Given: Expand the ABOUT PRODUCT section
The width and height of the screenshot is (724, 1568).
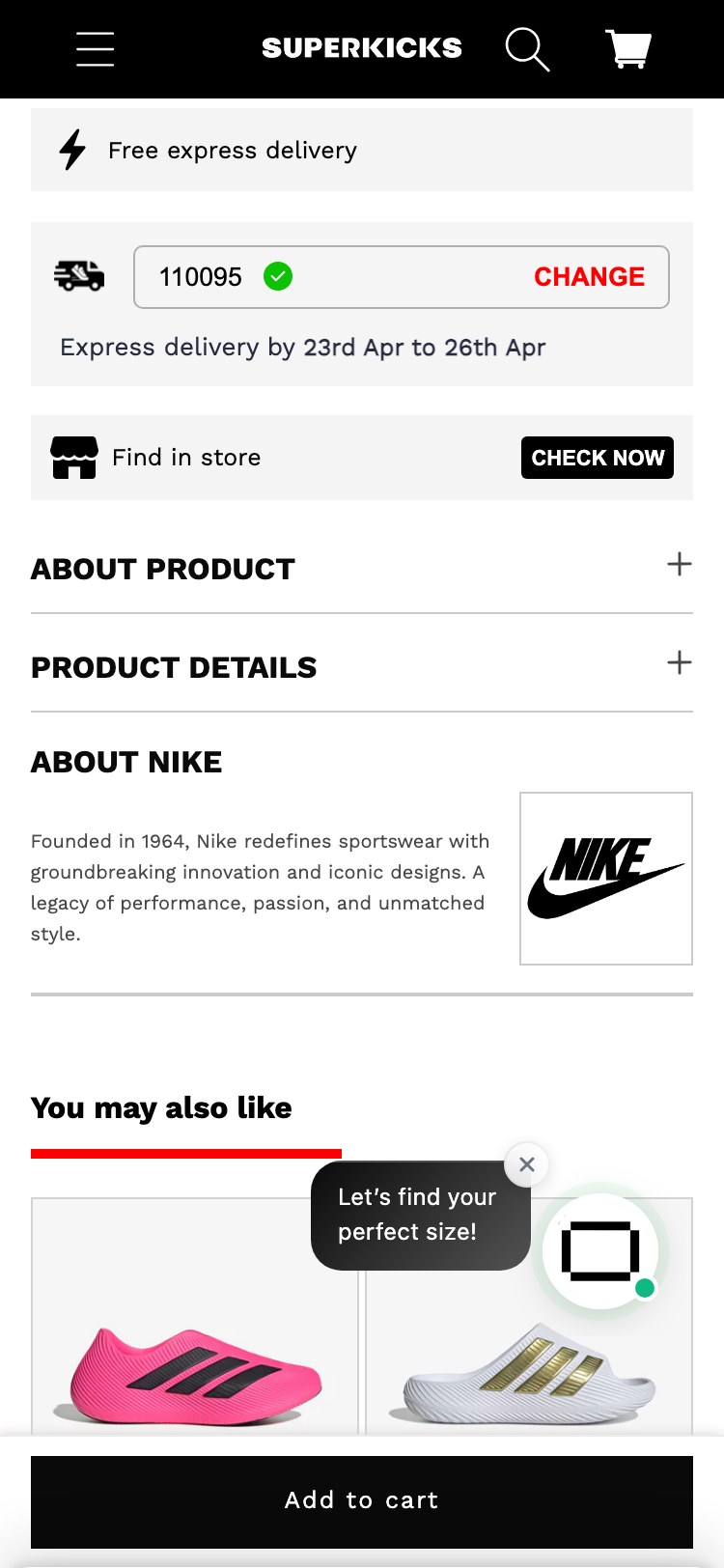Looking at the screenshot, I should pyautogui.click(x=679, y=564).
